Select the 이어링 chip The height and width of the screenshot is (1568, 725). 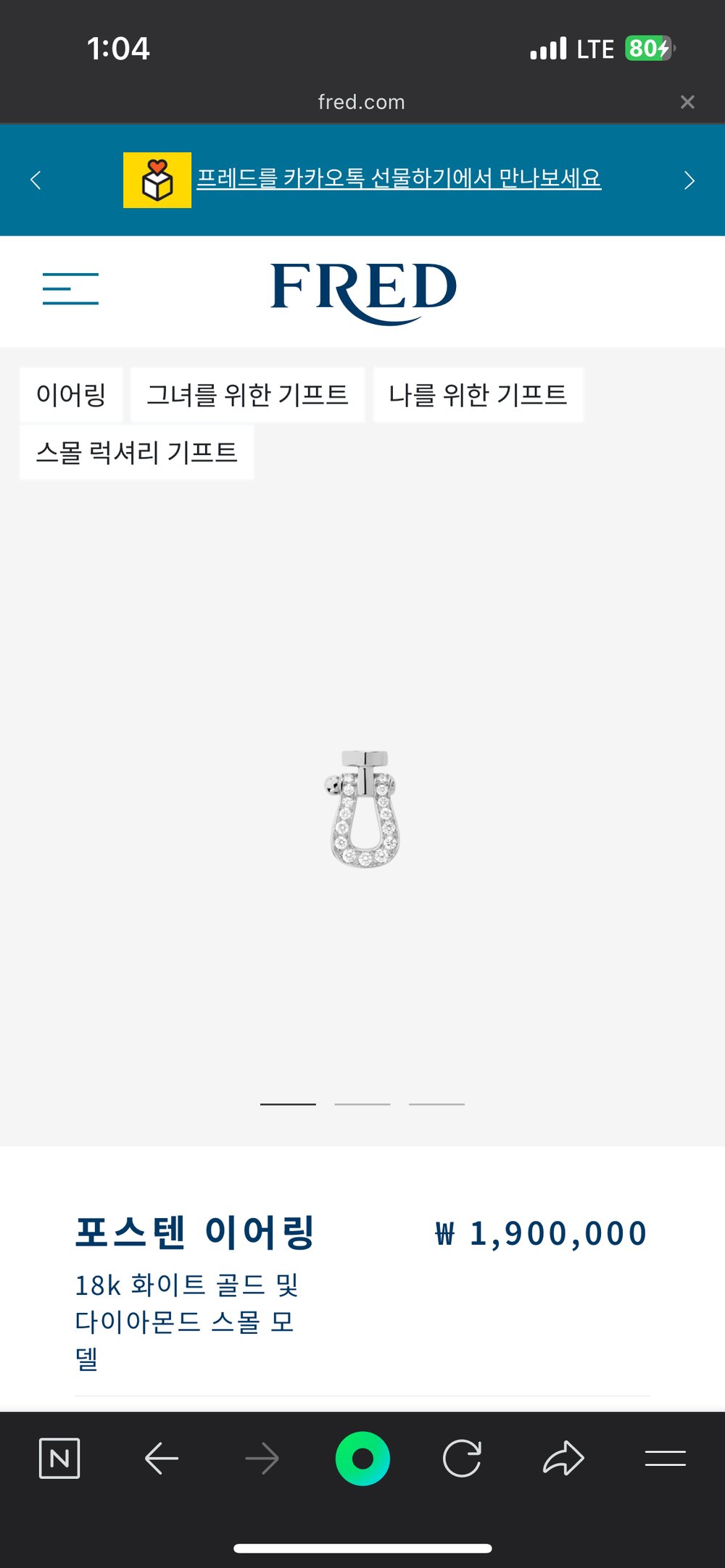click(x=71, y=395)
